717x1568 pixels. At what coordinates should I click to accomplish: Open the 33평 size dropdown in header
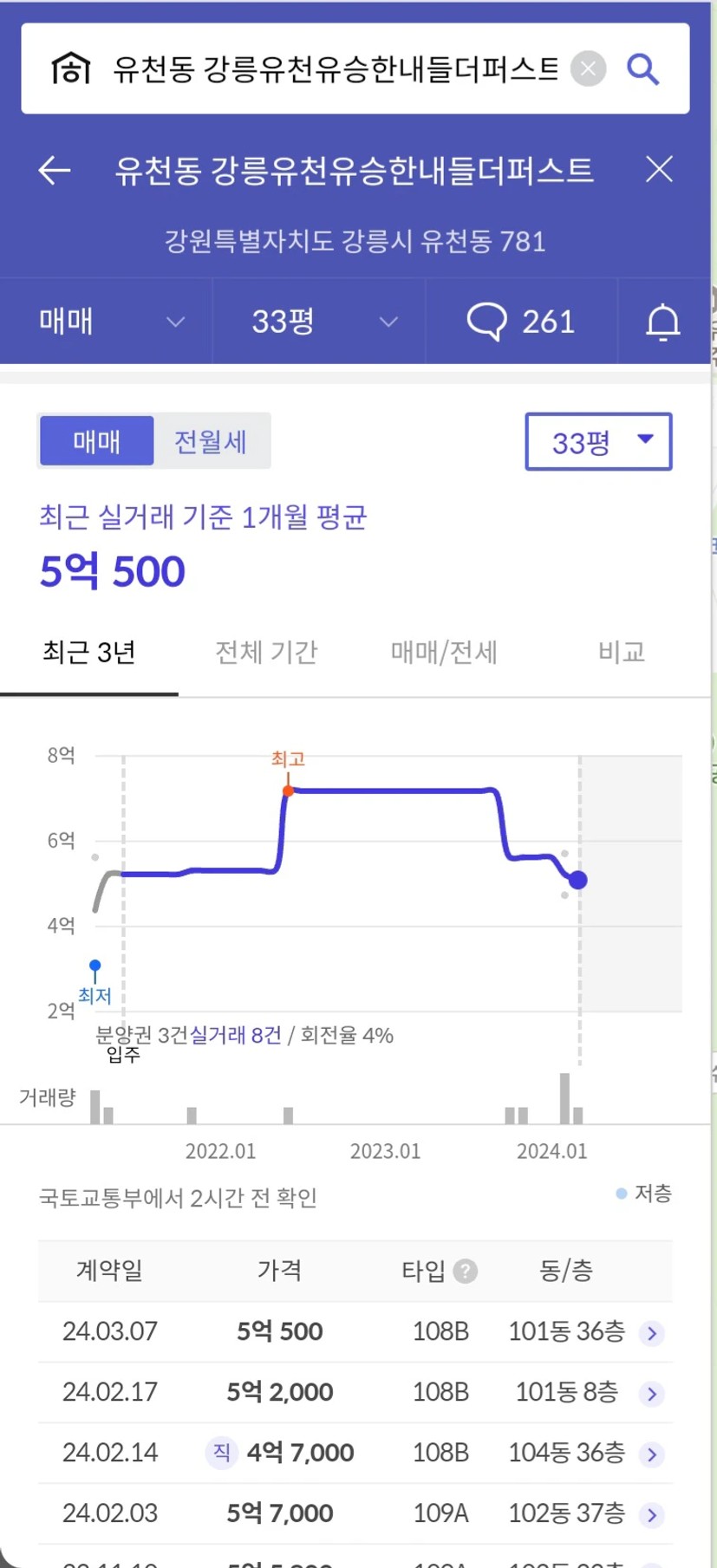(x=319, y=322)
